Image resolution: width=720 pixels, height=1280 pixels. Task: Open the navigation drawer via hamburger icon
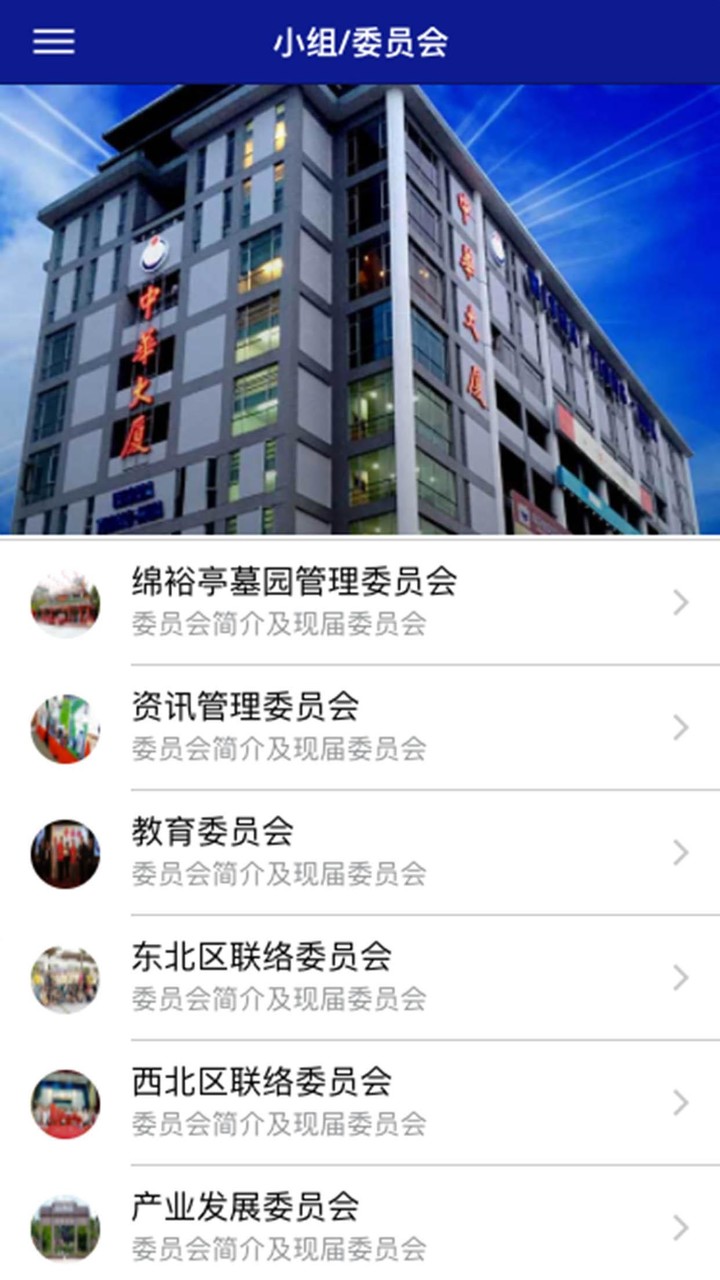point(55,42)
